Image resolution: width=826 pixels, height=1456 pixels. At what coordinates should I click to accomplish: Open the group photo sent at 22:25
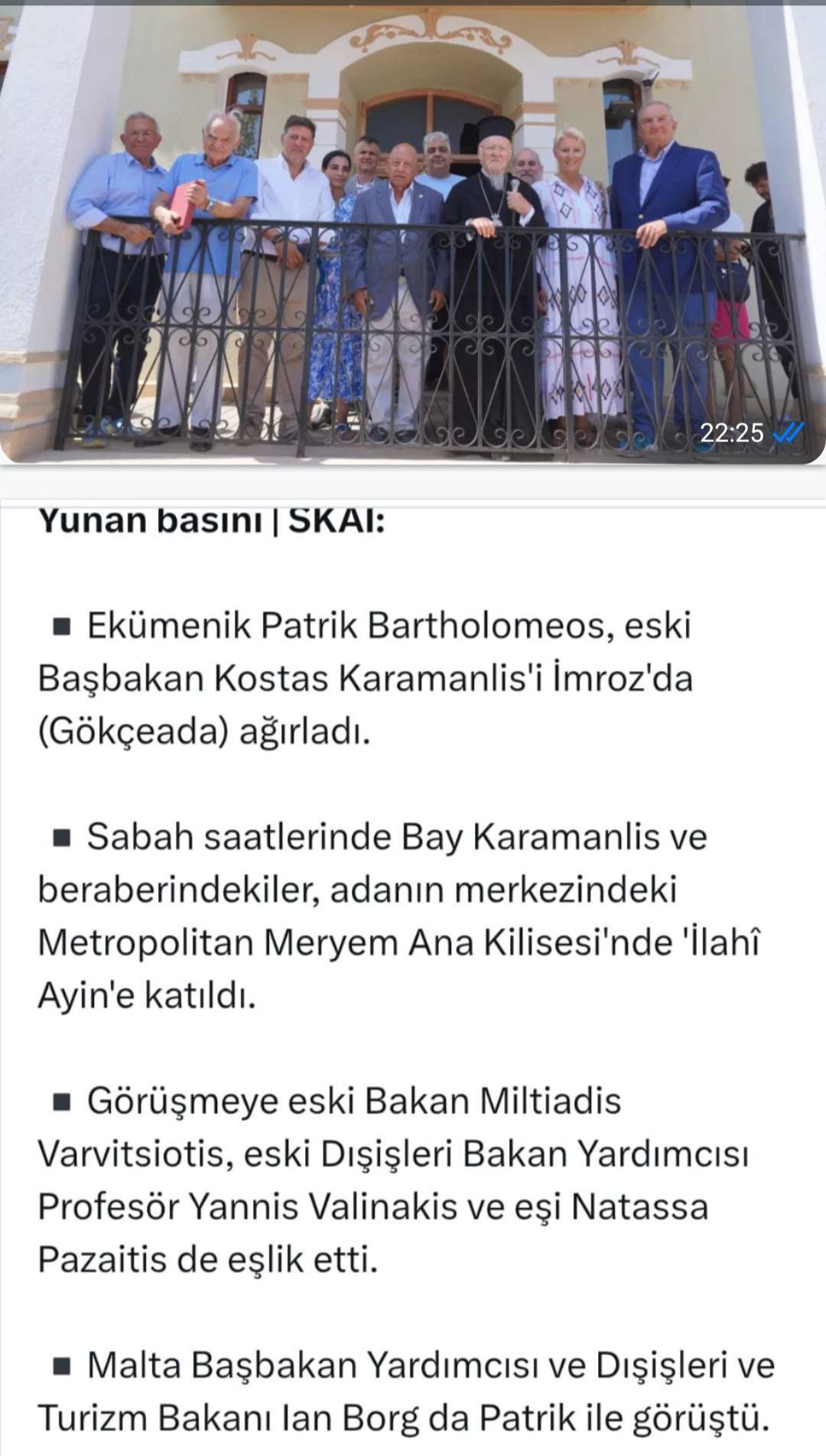click(413, 230)
